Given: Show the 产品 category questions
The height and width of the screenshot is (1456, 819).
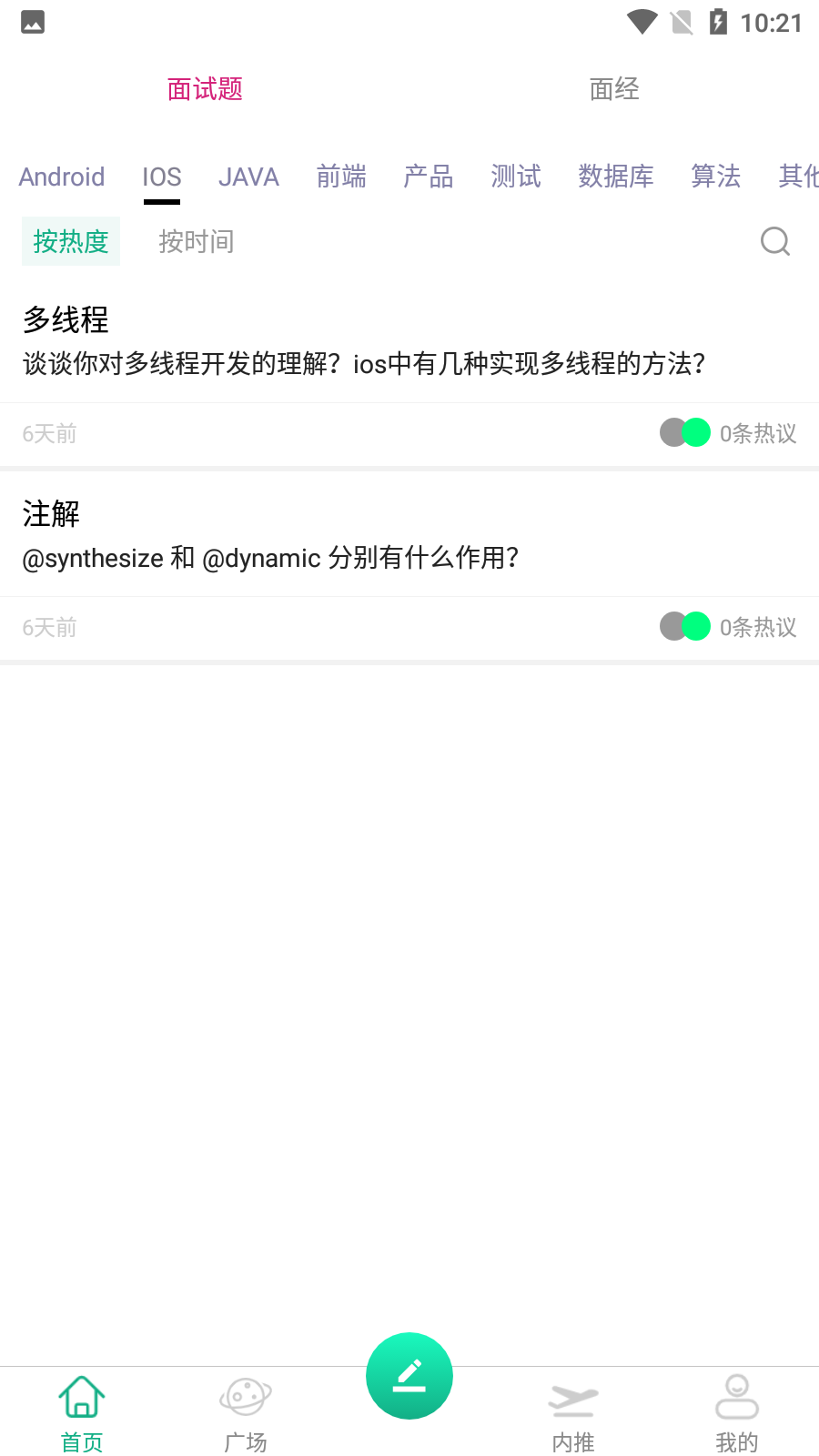Looking at the screenshot, I should (x=429, y=177).
